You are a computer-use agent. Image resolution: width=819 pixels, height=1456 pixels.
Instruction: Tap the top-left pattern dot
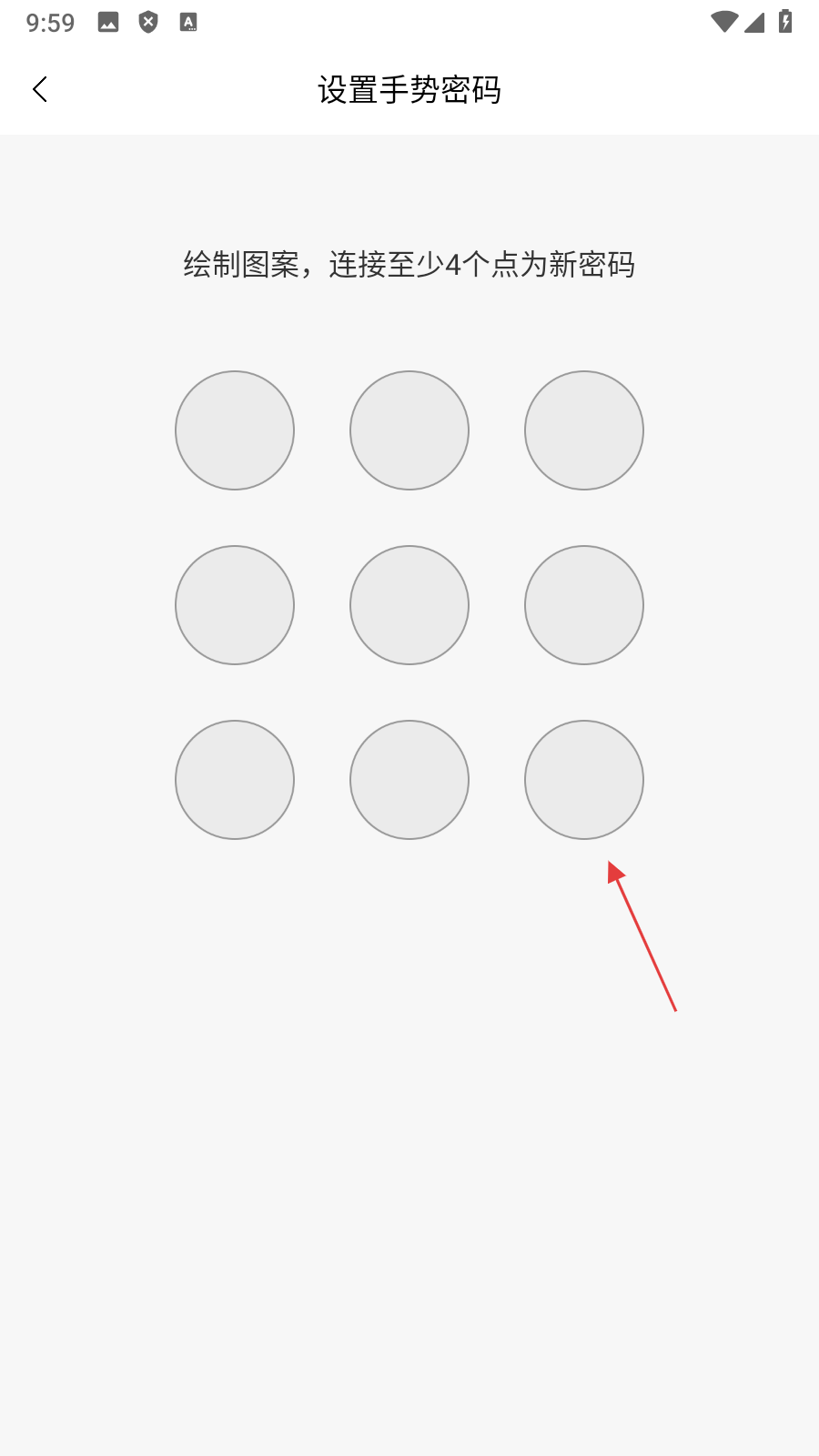[235, 430]
